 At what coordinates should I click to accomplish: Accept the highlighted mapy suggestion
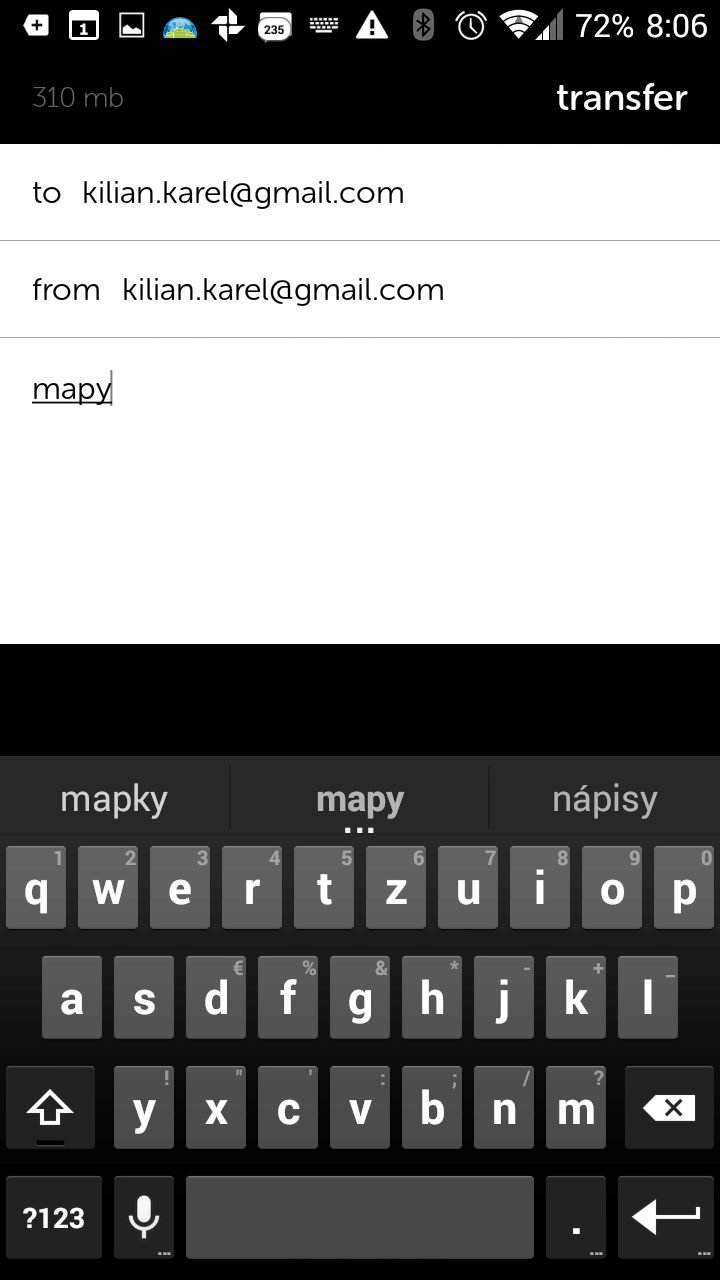pyautogui.click(x=360, y=799)
